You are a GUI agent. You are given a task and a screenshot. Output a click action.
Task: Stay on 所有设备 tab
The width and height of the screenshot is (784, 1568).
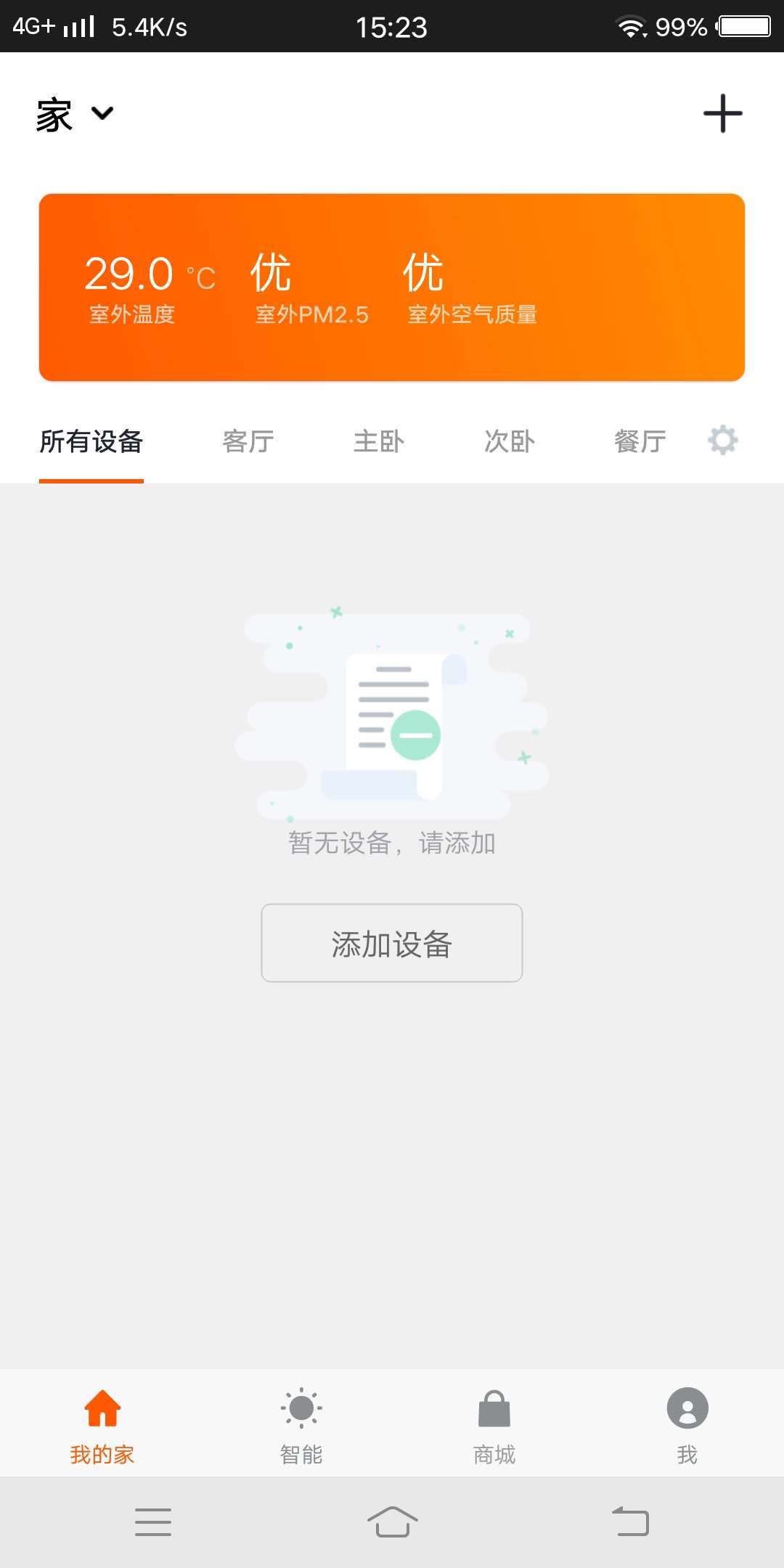pyautogui.click(x=91, y=441)
